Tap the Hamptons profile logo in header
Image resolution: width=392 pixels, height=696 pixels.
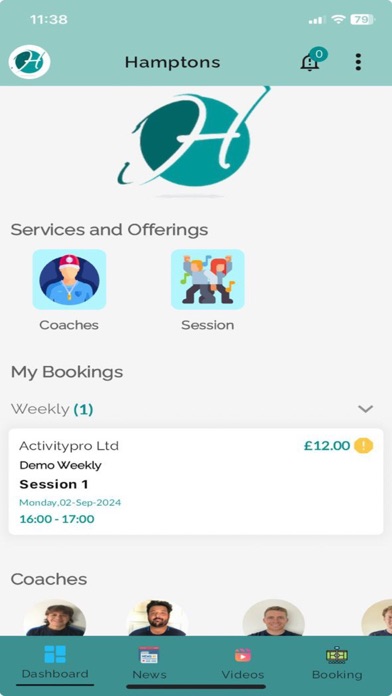(29, 62)
